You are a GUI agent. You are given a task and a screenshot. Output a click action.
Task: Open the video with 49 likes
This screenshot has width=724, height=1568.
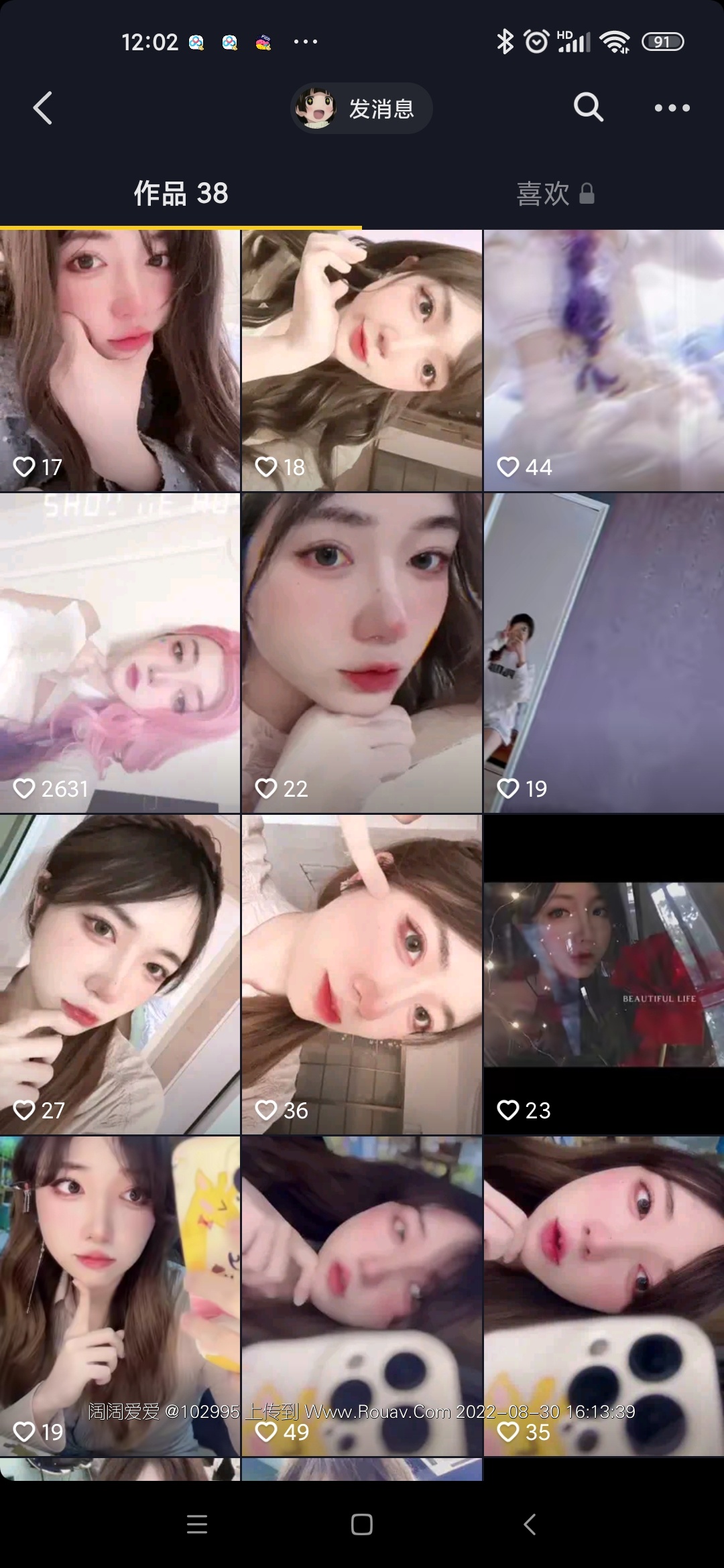pos(361,1296)
